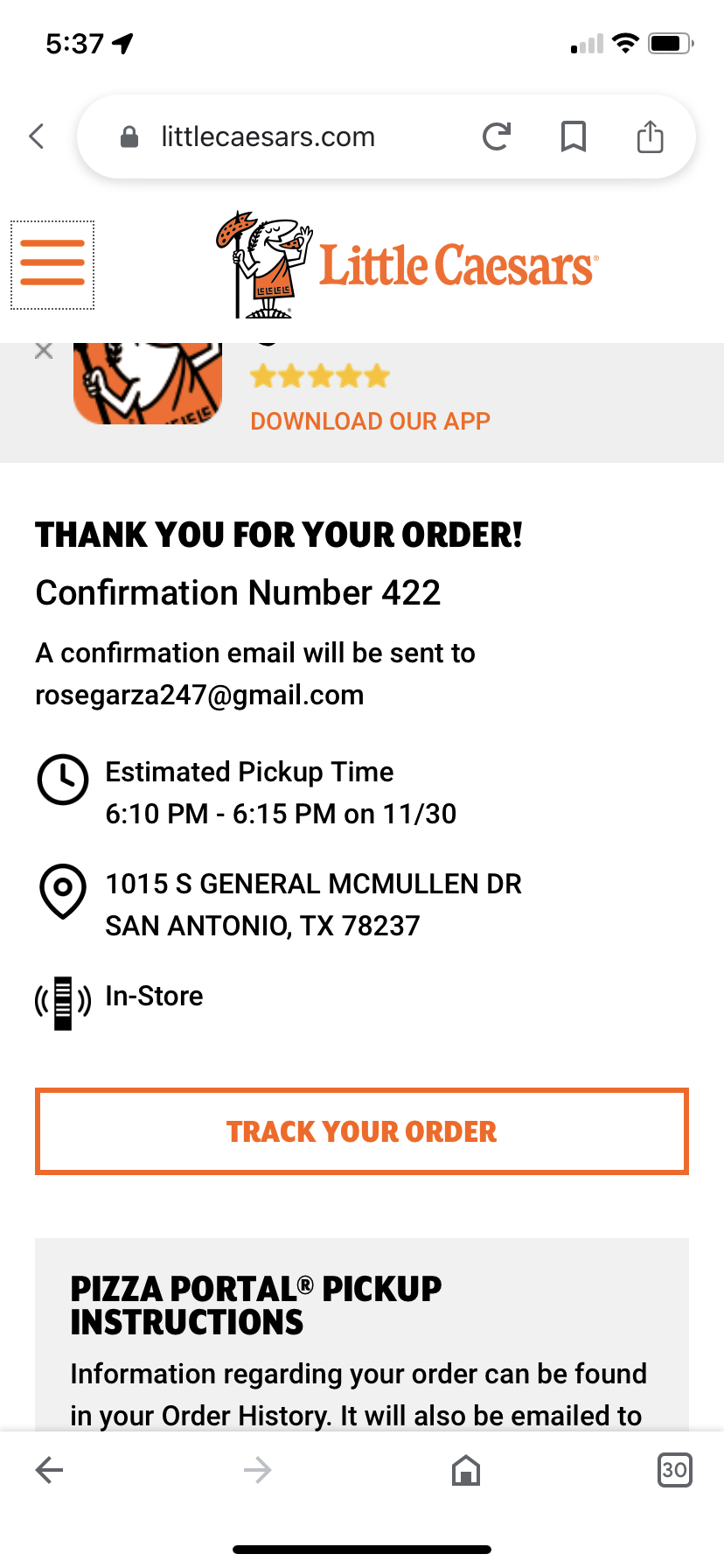Tap Download Our App link
Image resolution: width=724 pixels, height=1568 pixels.
[x=370, y=421]
